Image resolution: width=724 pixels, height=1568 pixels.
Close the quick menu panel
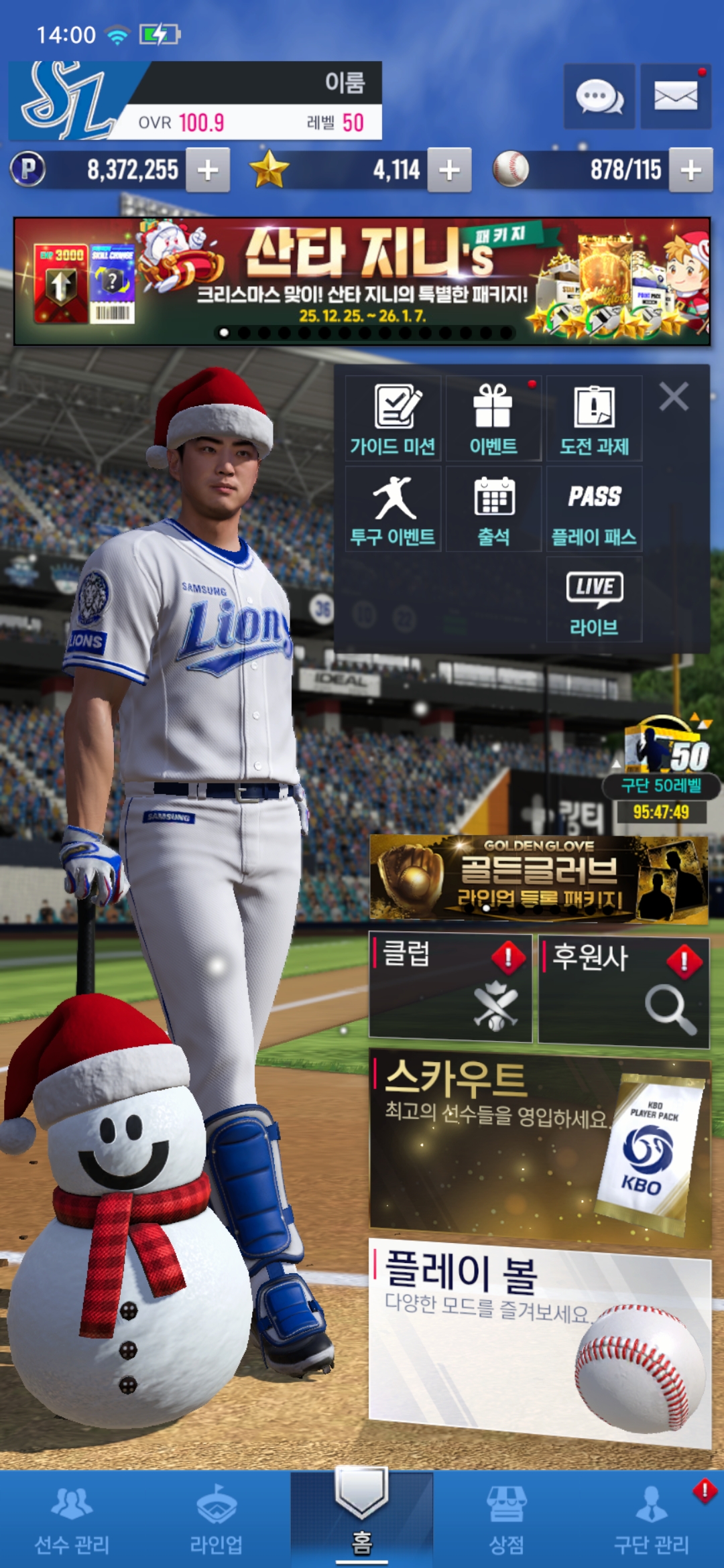[x=674, y=397]
